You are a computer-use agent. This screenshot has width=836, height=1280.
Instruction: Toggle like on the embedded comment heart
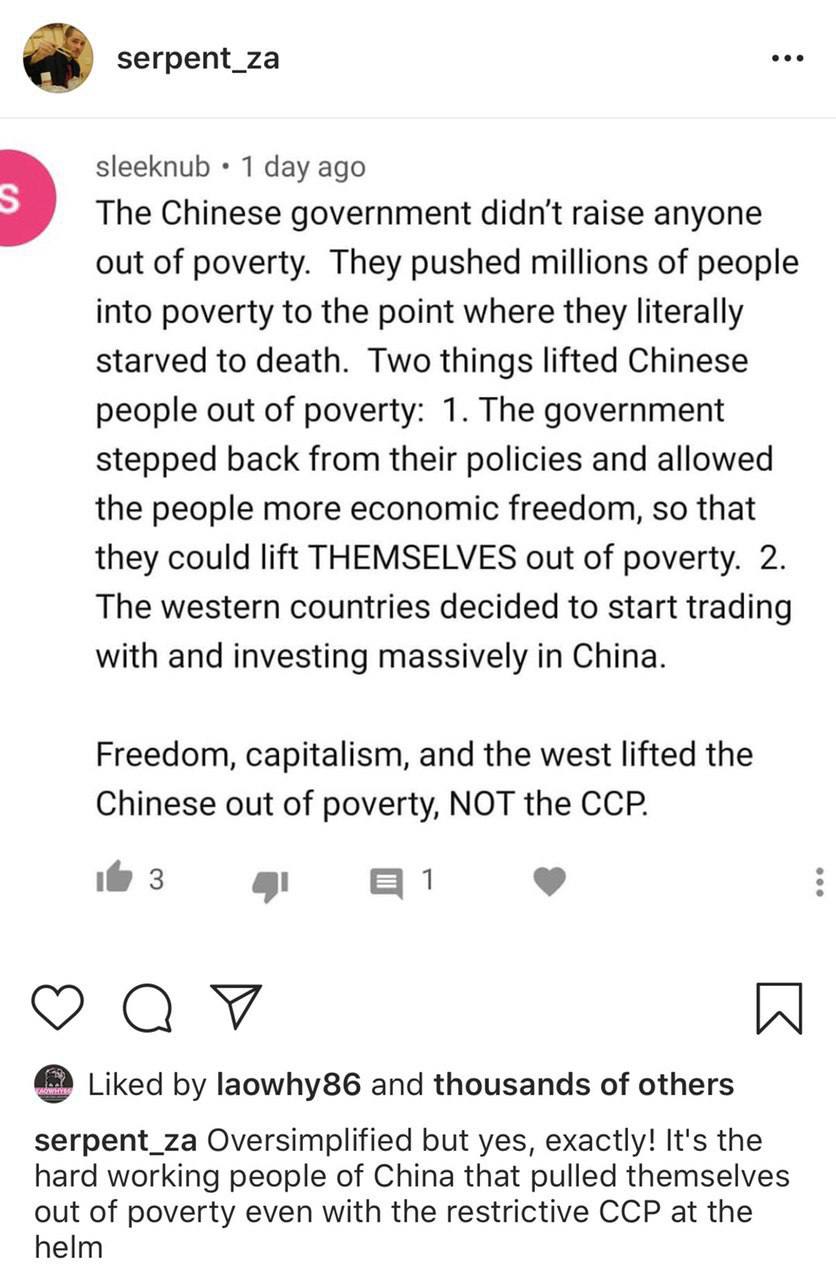click(548, 881)
